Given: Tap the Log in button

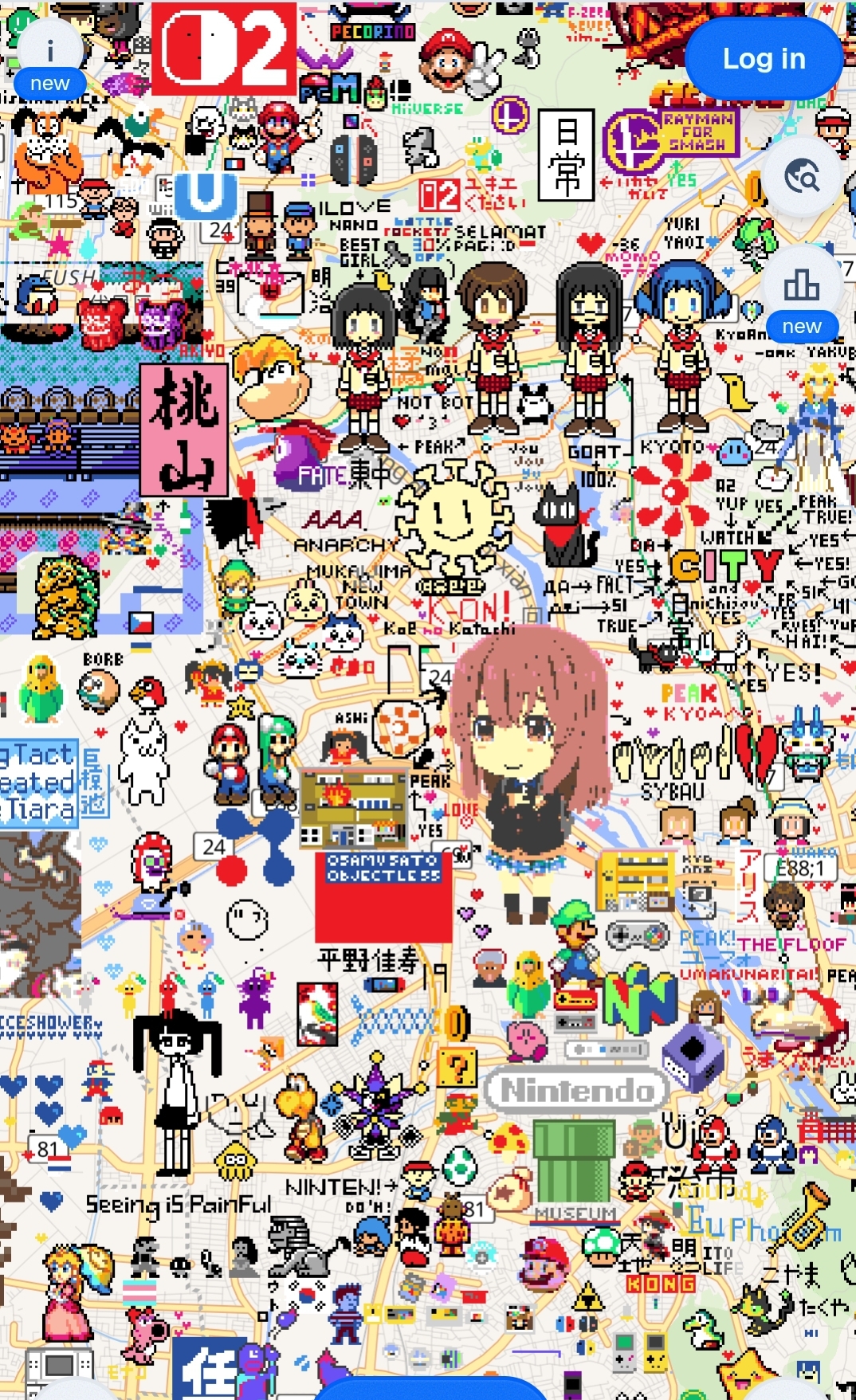Looking at the screenshot, I should [x=764, y=59].
